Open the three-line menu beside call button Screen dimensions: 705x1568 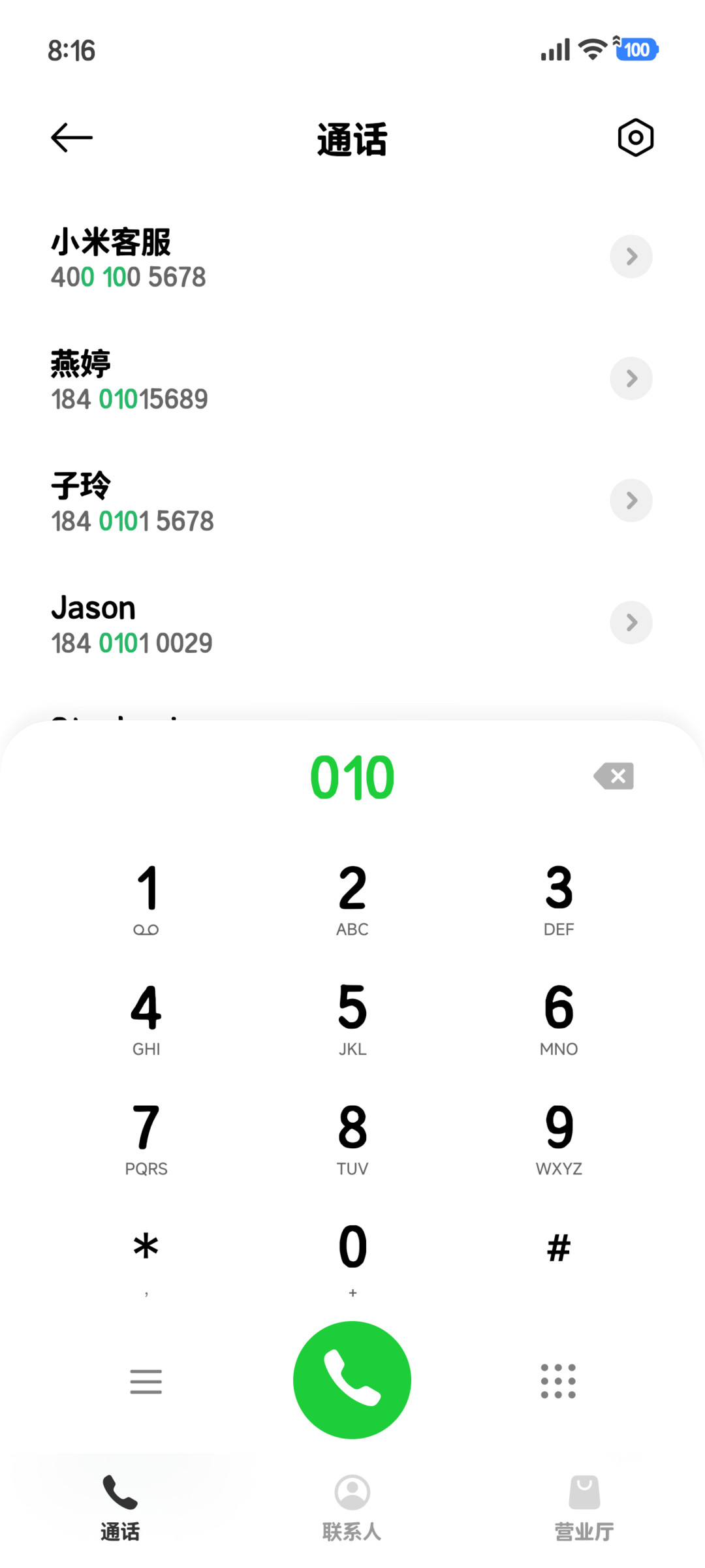coord(146,1381)
